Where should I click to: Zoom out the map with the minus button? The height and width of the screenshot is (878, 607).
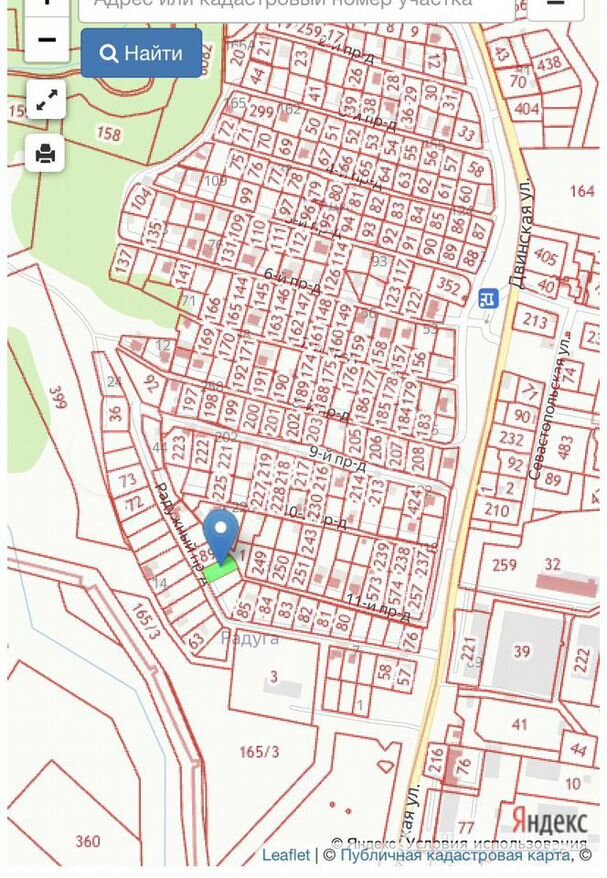(x=46, y=41)
